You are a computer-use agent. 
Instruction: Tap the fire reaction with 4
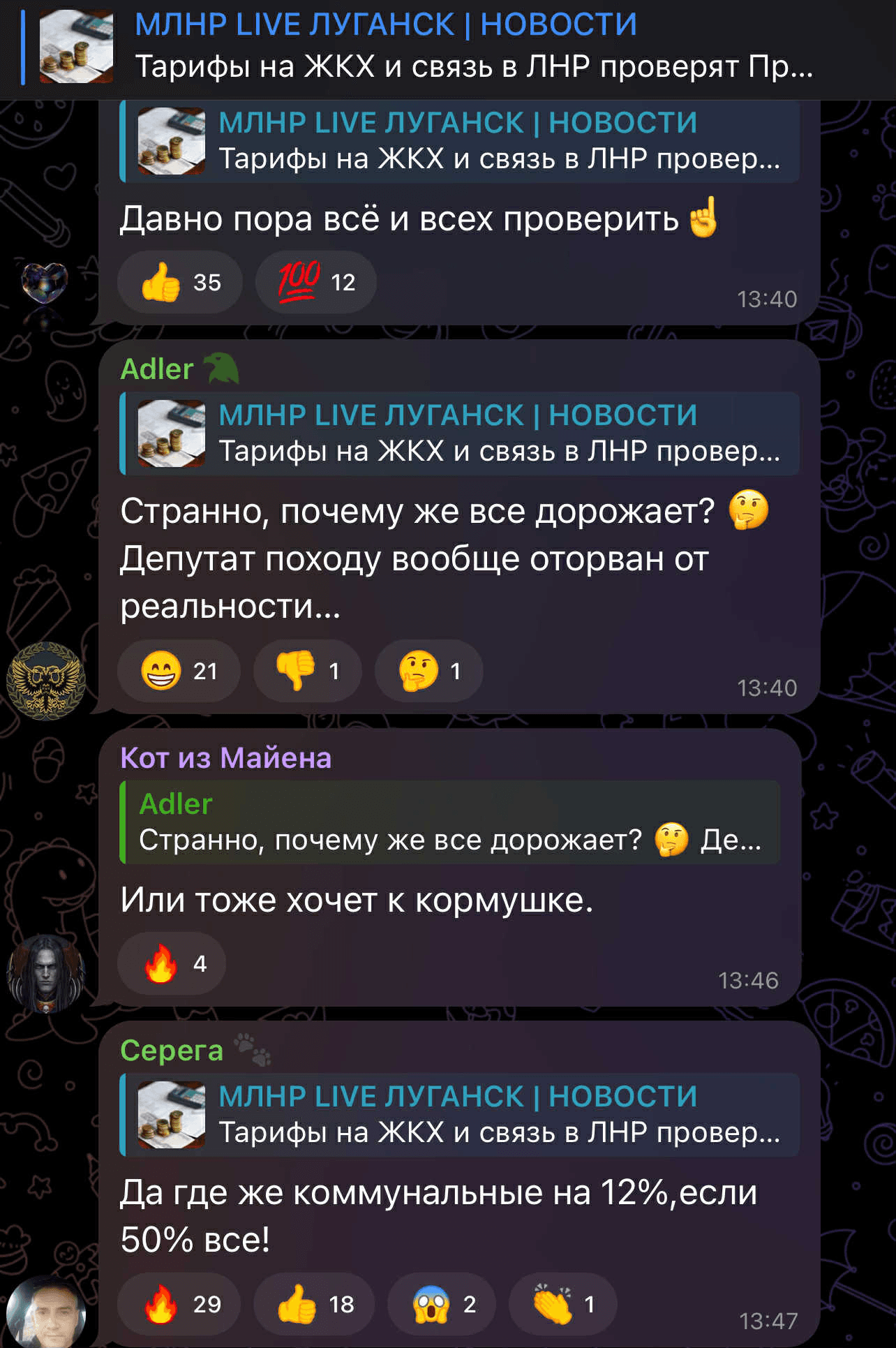click(x=172, y=963)
